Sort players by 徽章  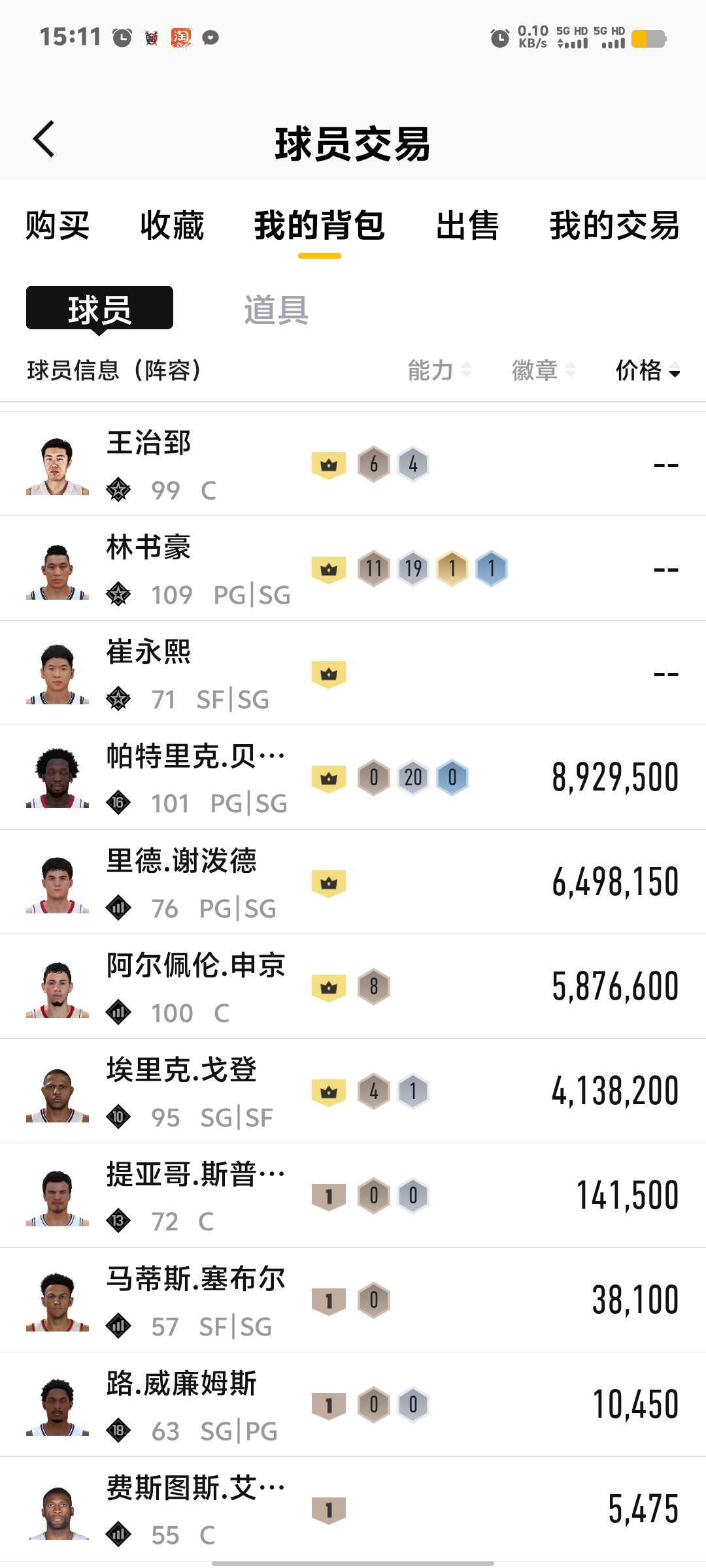click(x=543, y=370)
